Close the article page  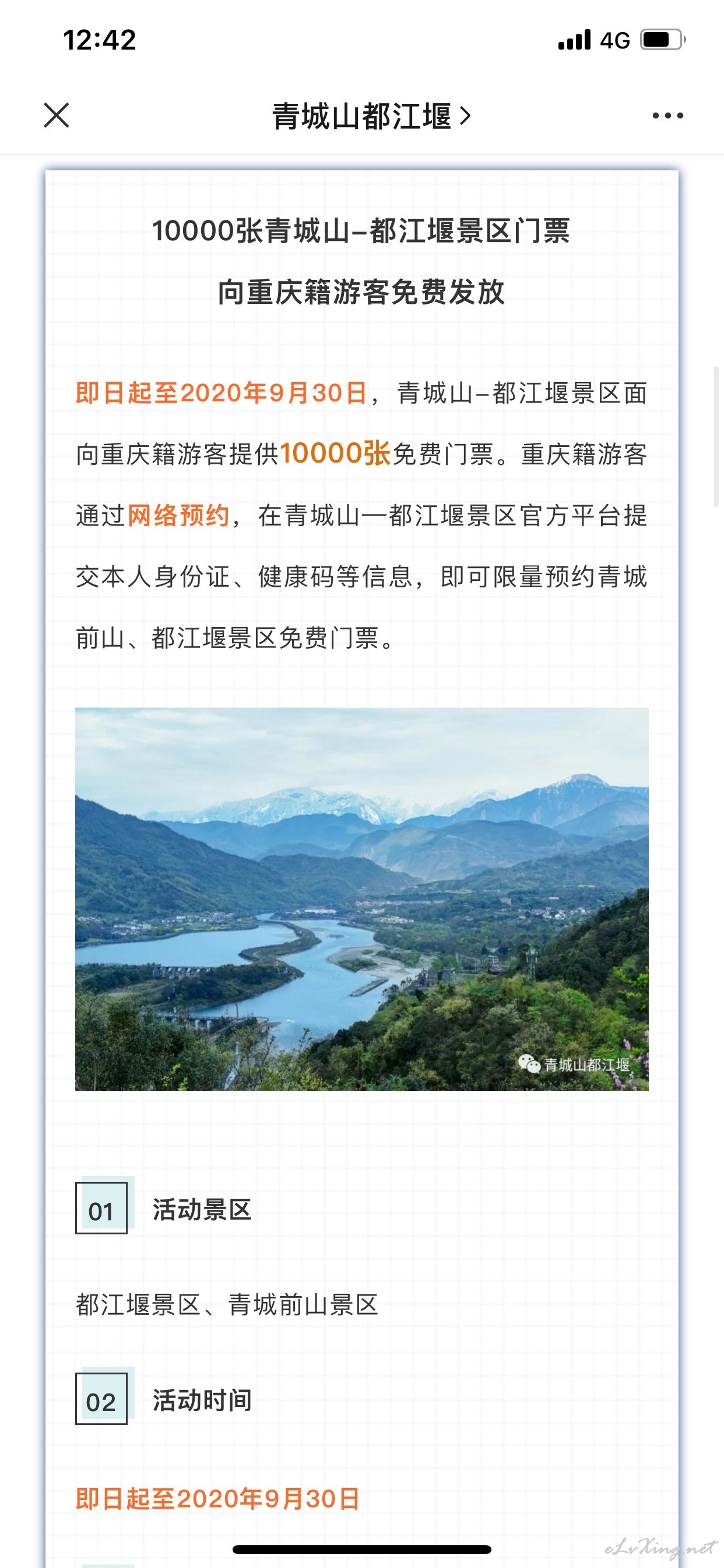tap(57, 115)
